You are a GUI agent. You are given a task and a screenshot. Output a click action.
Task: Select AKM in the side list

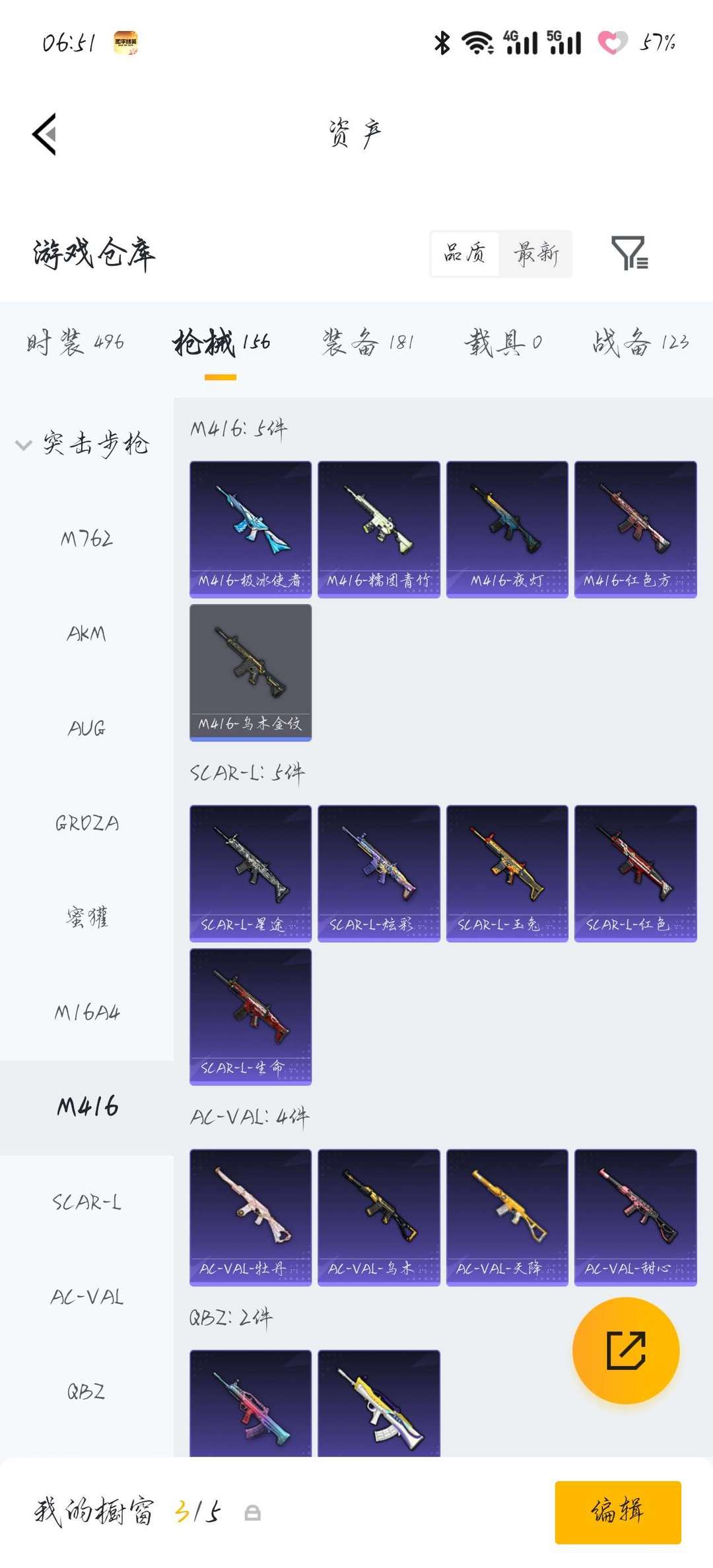coord(86,634)
